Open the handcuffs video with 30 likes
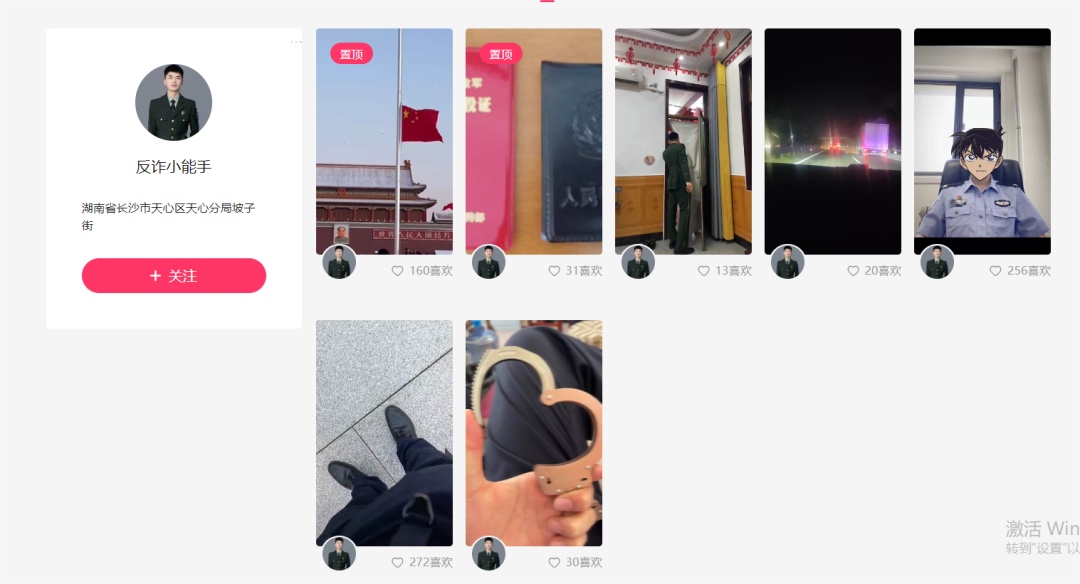This screenshot has width=1080, height=584. pyautogui.click(x=533, y=432)
